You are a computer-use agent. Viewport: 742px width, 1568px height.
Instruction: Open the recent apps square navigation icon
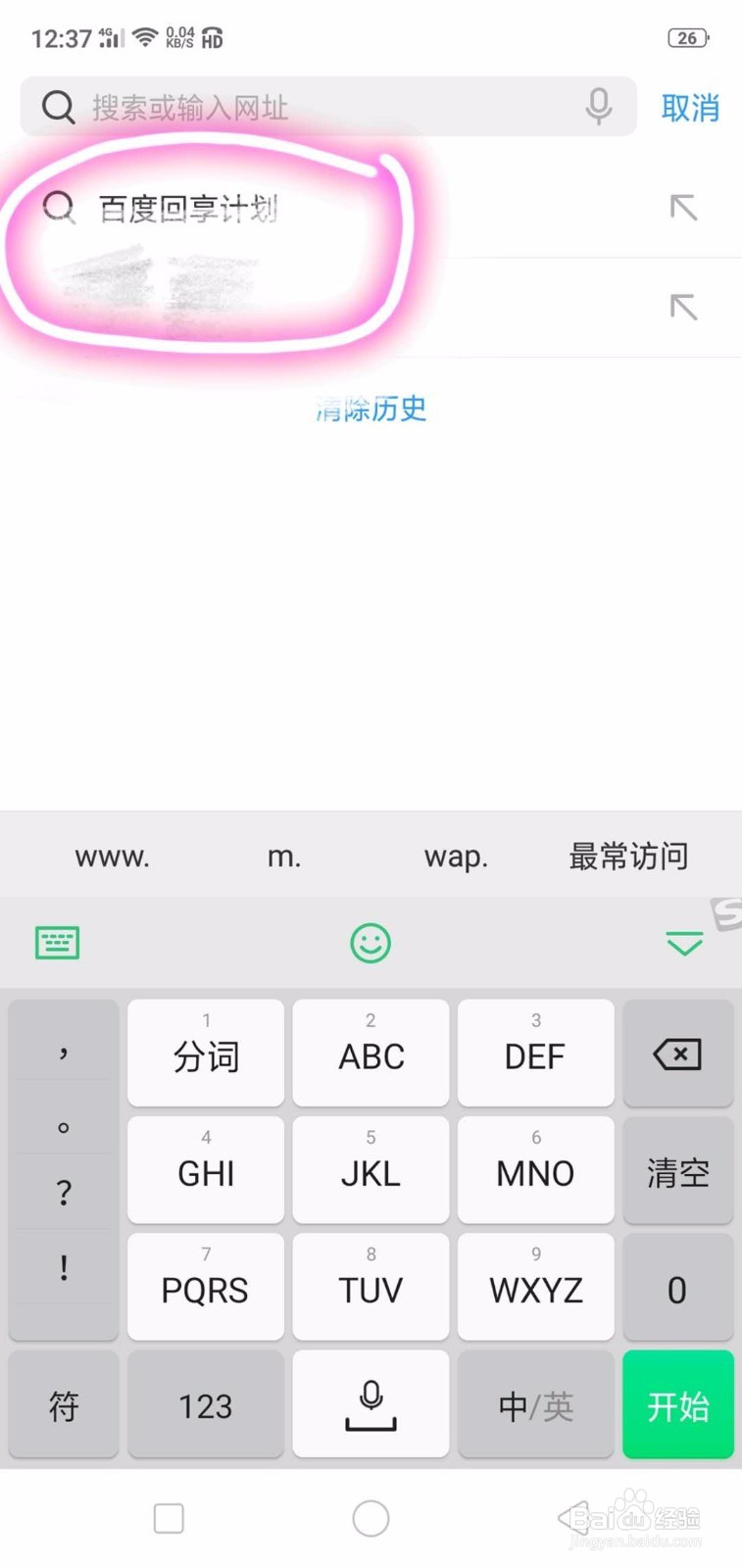pos(168,1516)
